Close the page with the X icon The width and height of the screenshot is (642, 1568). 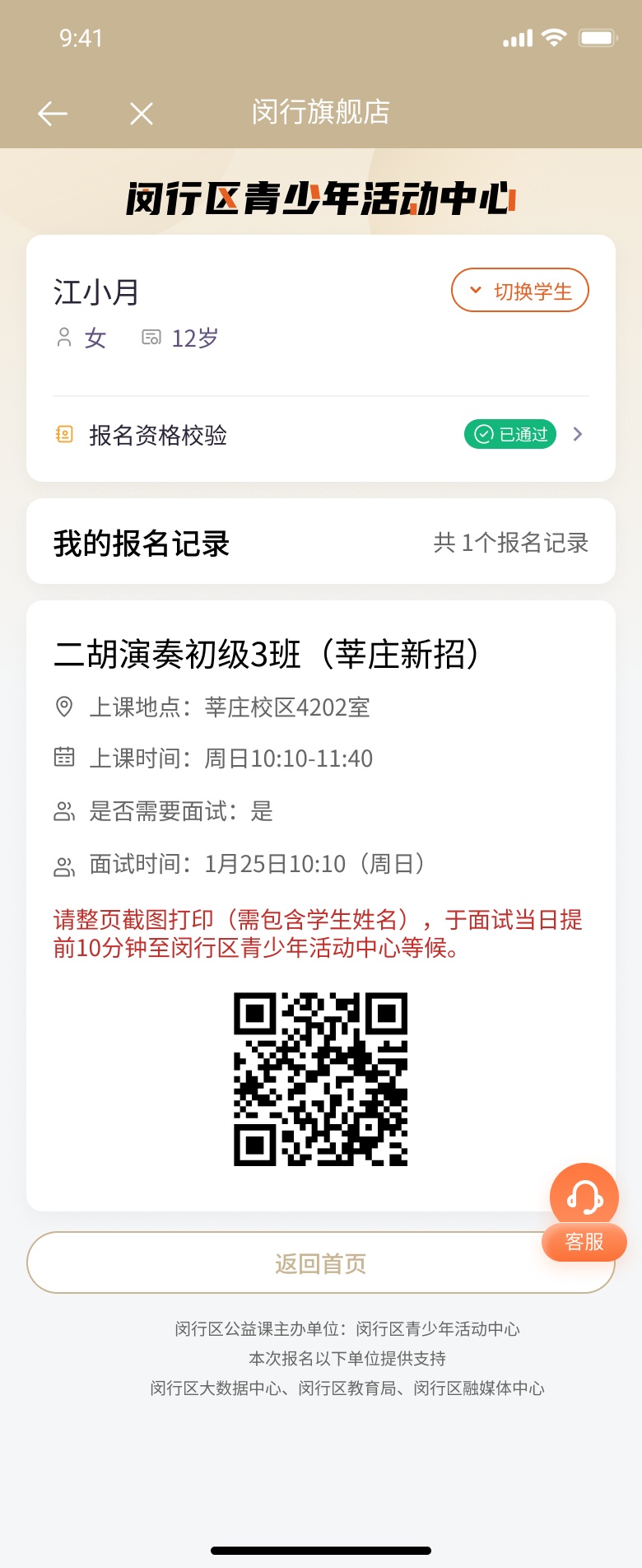point(142,114)
